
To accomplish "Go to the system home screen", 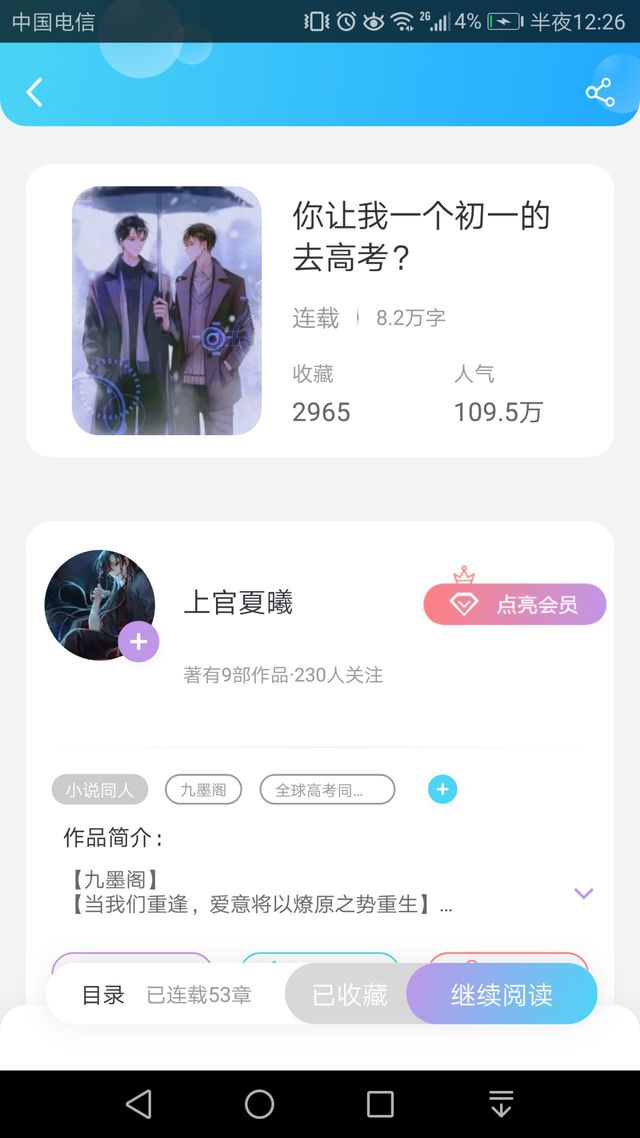I will (260, 1104).
